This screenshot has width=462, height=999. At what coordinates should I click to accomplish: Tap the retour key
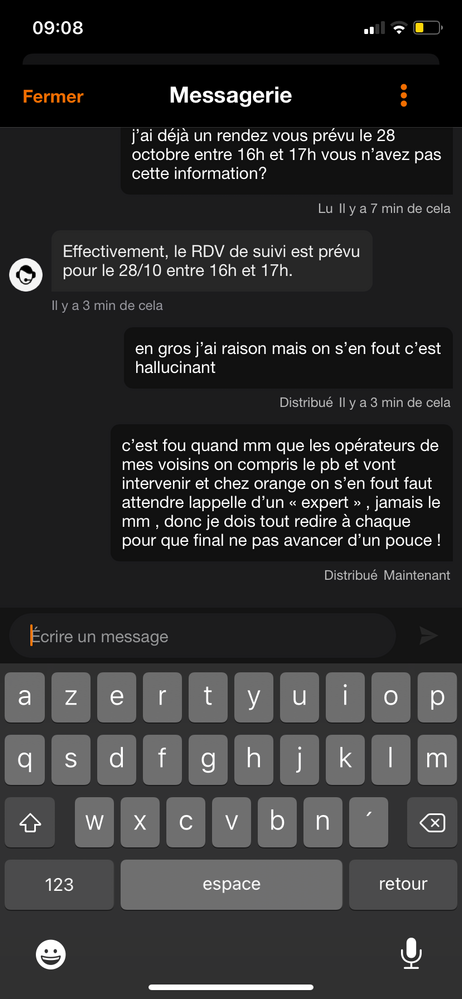[403, 884]
